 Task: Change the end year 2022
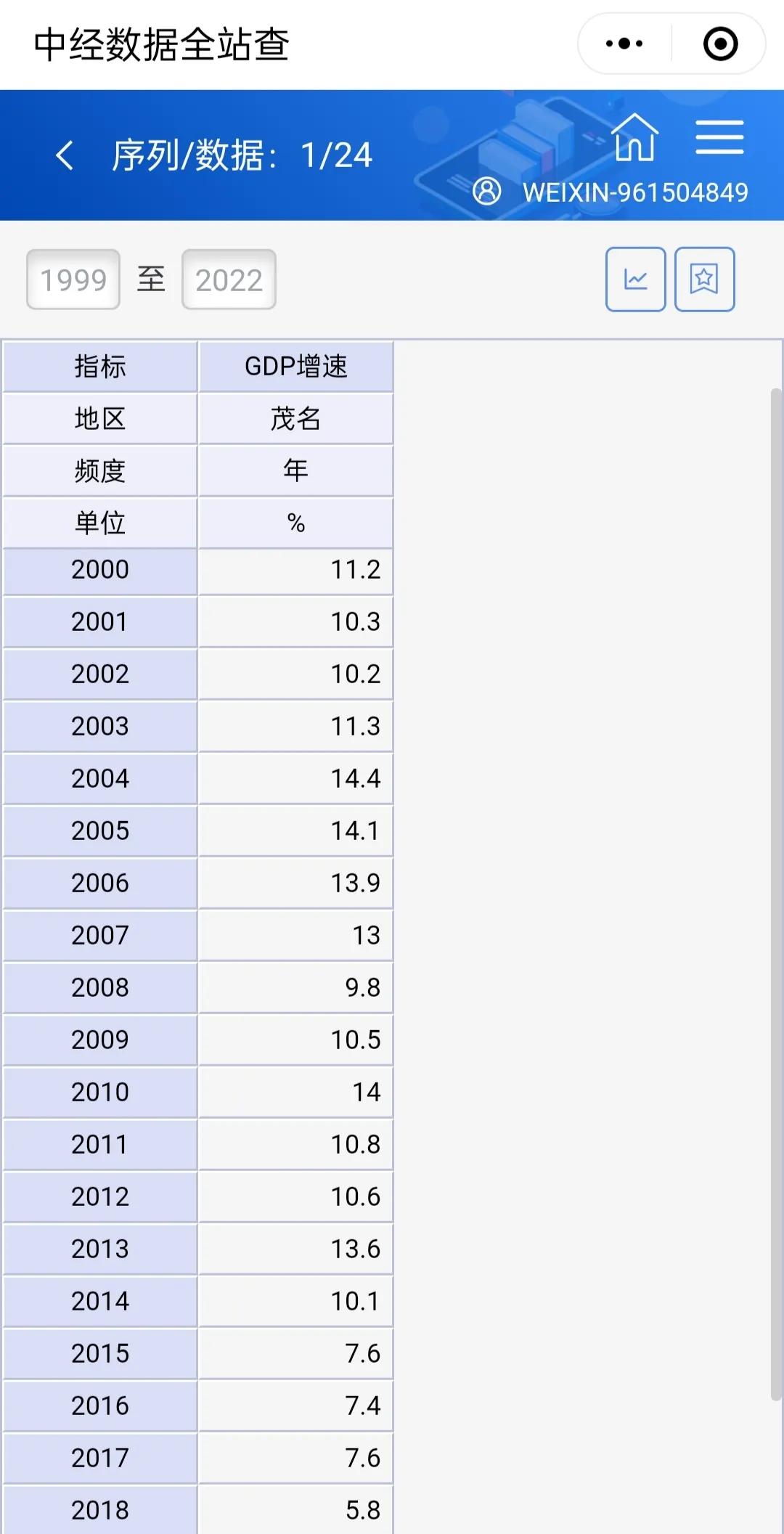[229, 280]
